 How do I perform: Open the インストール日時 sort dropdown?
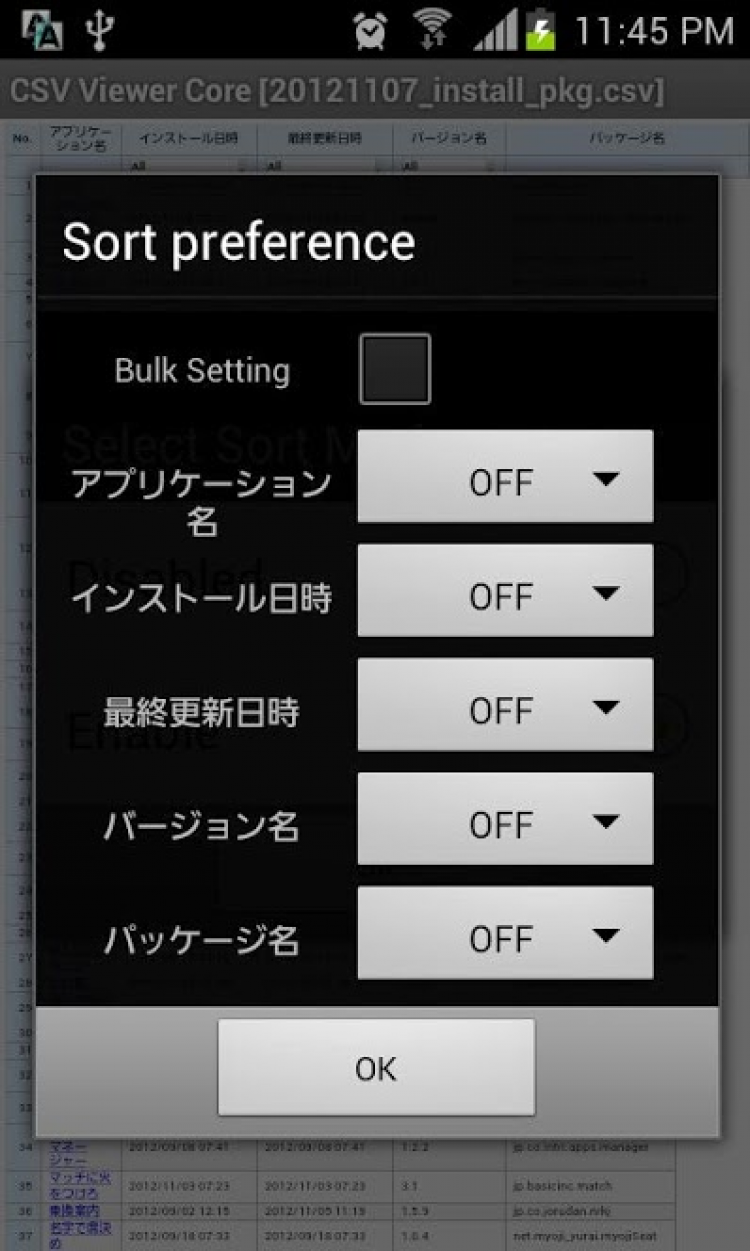(505, 591)
